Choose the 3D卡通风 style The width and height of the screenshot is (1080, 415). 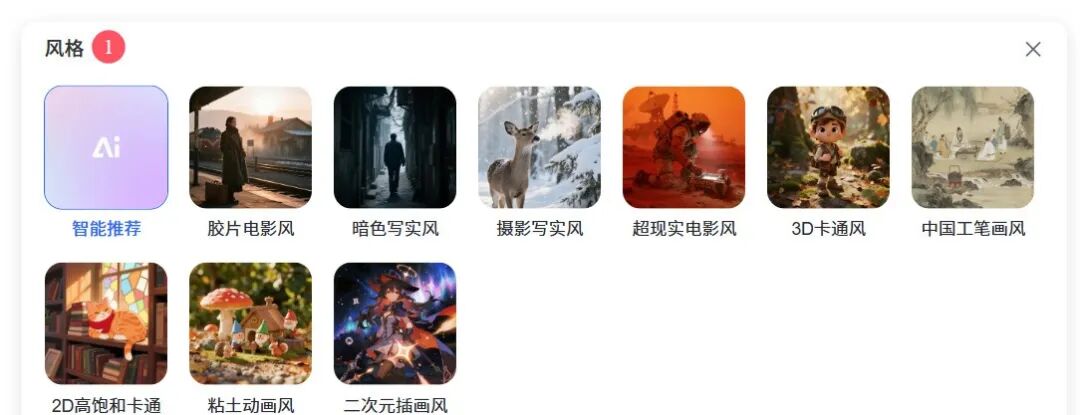coord(828,148)
